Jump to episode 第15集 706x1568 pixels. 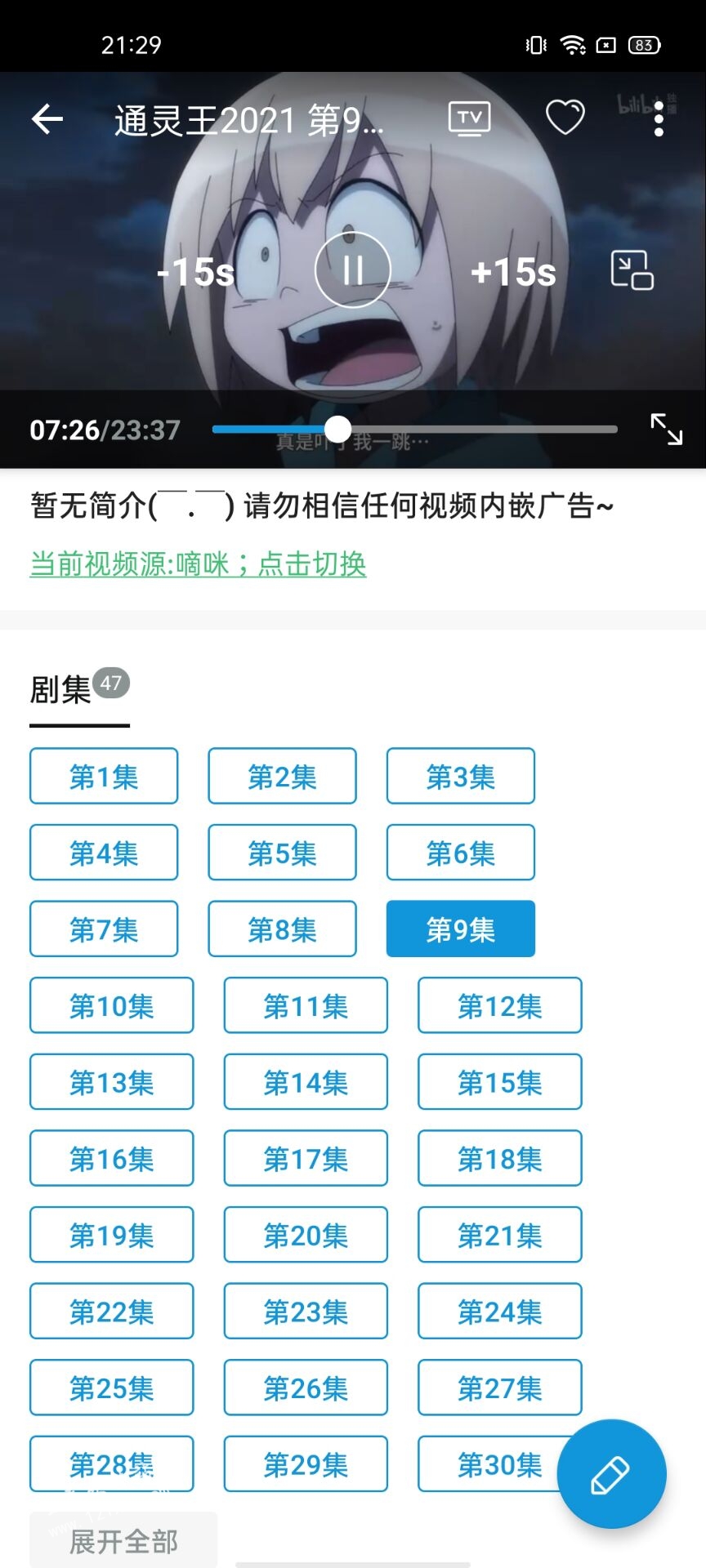point(500,1082)
